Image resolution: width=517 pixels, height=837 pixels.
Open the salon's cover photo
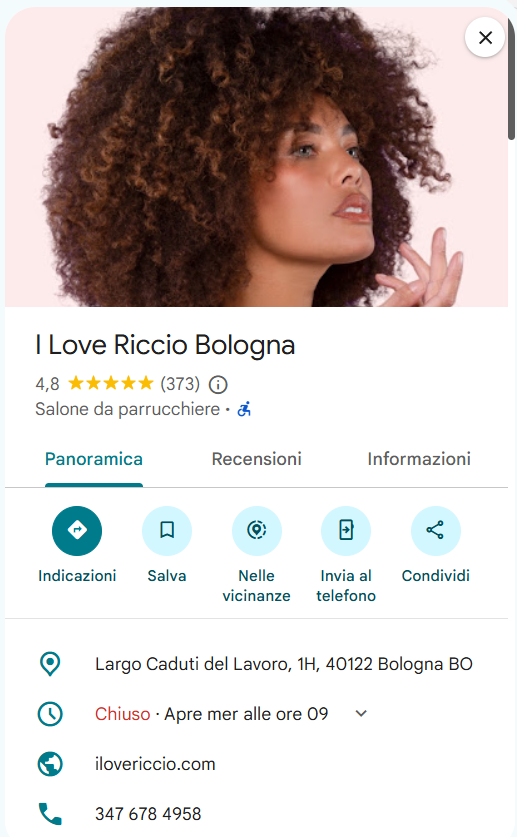pos(257,157)
